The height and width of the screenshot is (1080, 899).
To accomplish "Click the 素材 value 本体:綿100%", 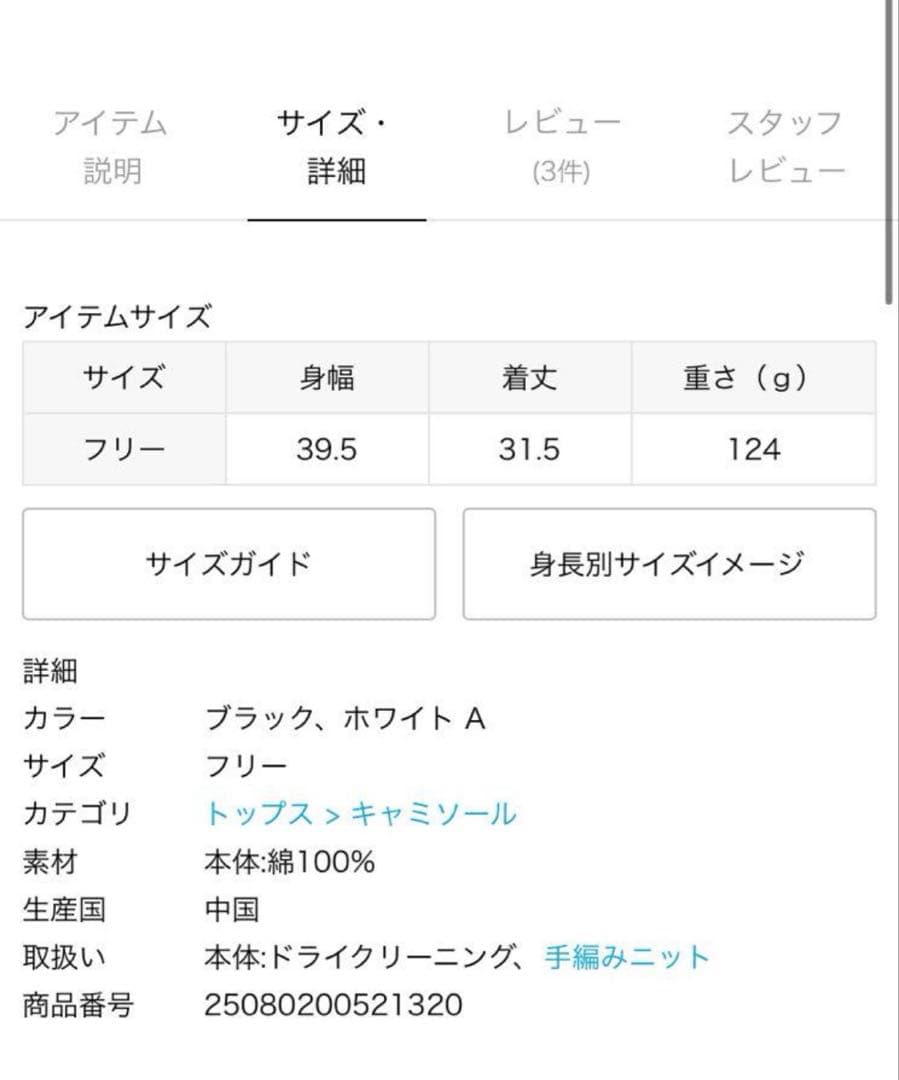I will (290, 862).
